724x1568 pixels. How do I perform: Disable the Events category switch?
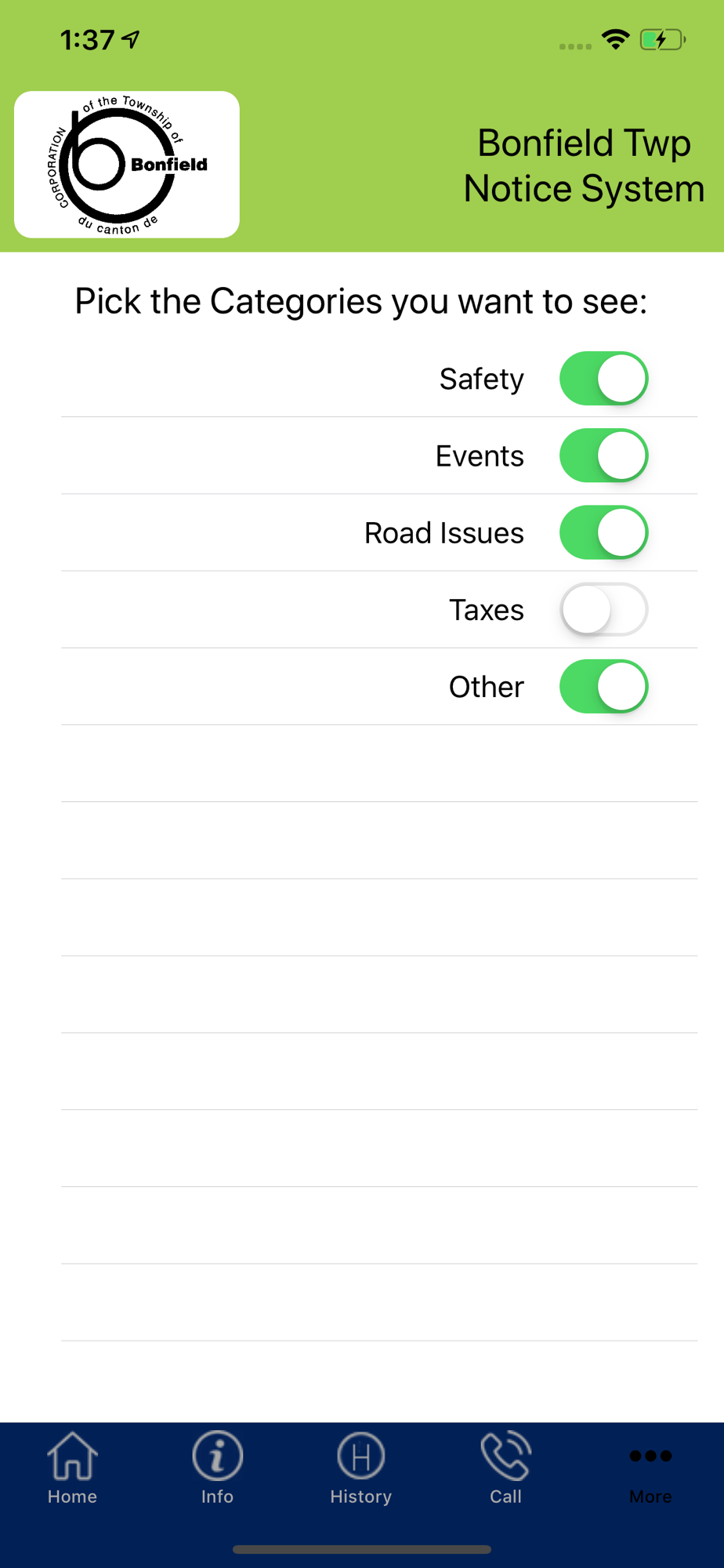(x=603, y=456)
